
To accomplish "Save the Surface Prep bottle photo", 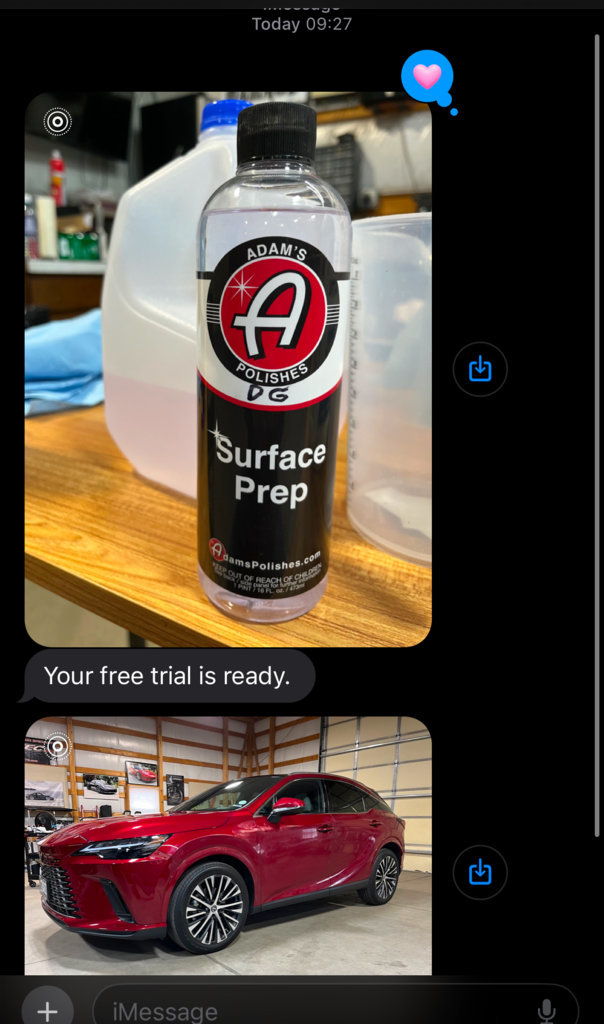I will pyautogui.click(x=480, y=369).
